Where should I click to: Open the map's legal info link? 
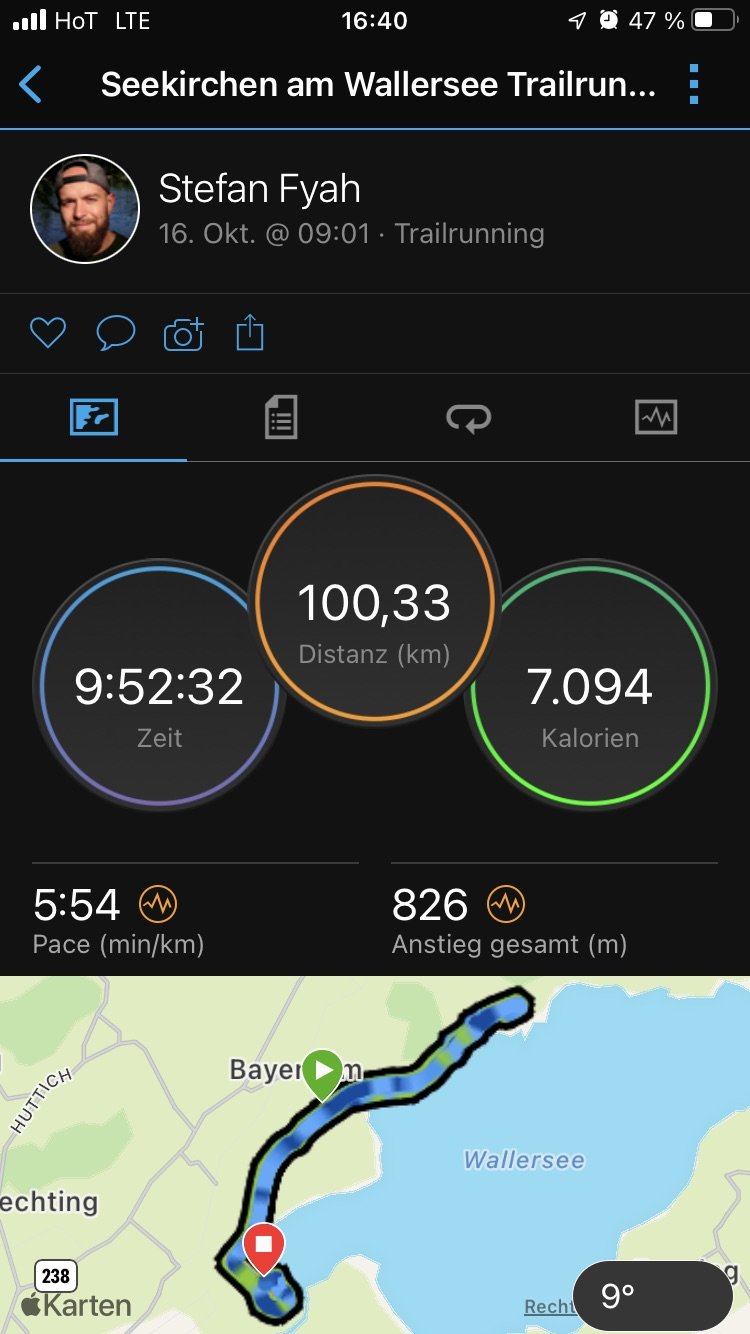tap(548, 1306)
